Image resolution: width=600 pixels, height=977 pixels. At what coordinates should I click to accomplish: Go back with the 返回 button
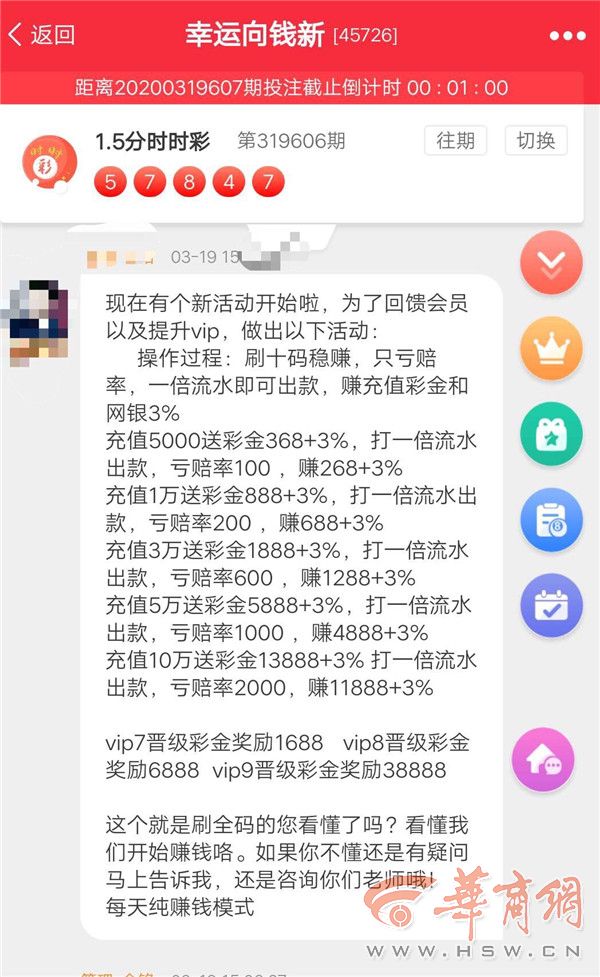pyautogui.click(x=42, y=35)
